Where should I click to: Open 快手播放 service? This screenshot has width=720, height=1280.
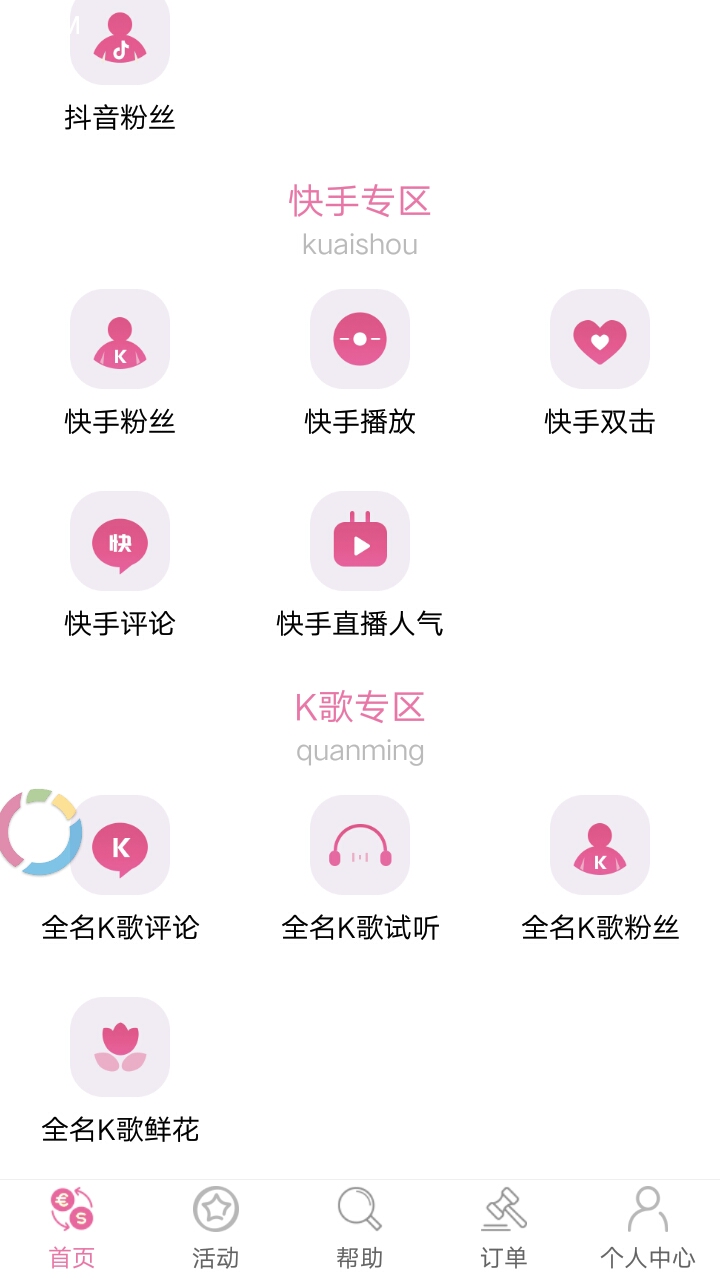coord(360,340)
